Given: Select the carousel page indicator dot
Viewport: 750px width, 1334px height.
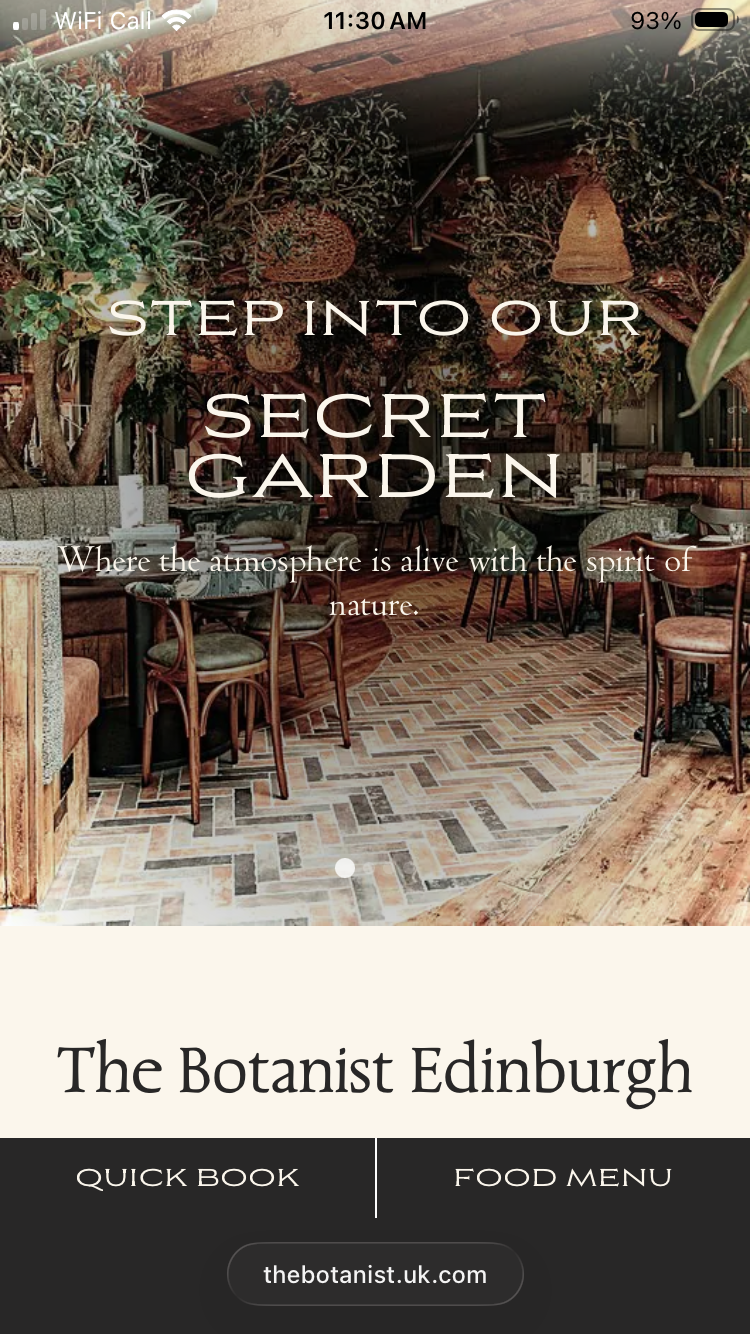Looking at the screenshot, I should pos(345,868).
